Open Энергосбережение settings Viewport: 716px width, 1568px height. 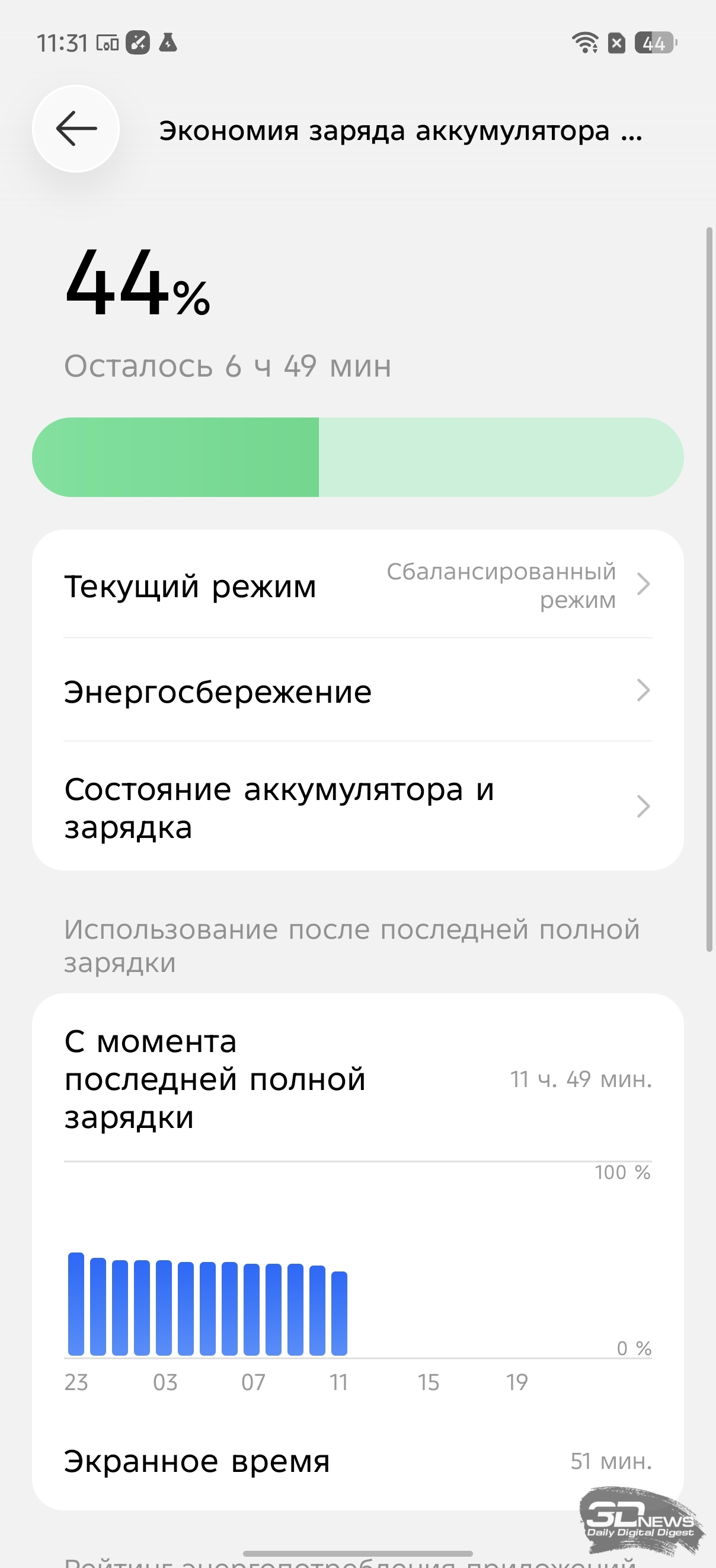pyautogui.click(x=357, y=691)
